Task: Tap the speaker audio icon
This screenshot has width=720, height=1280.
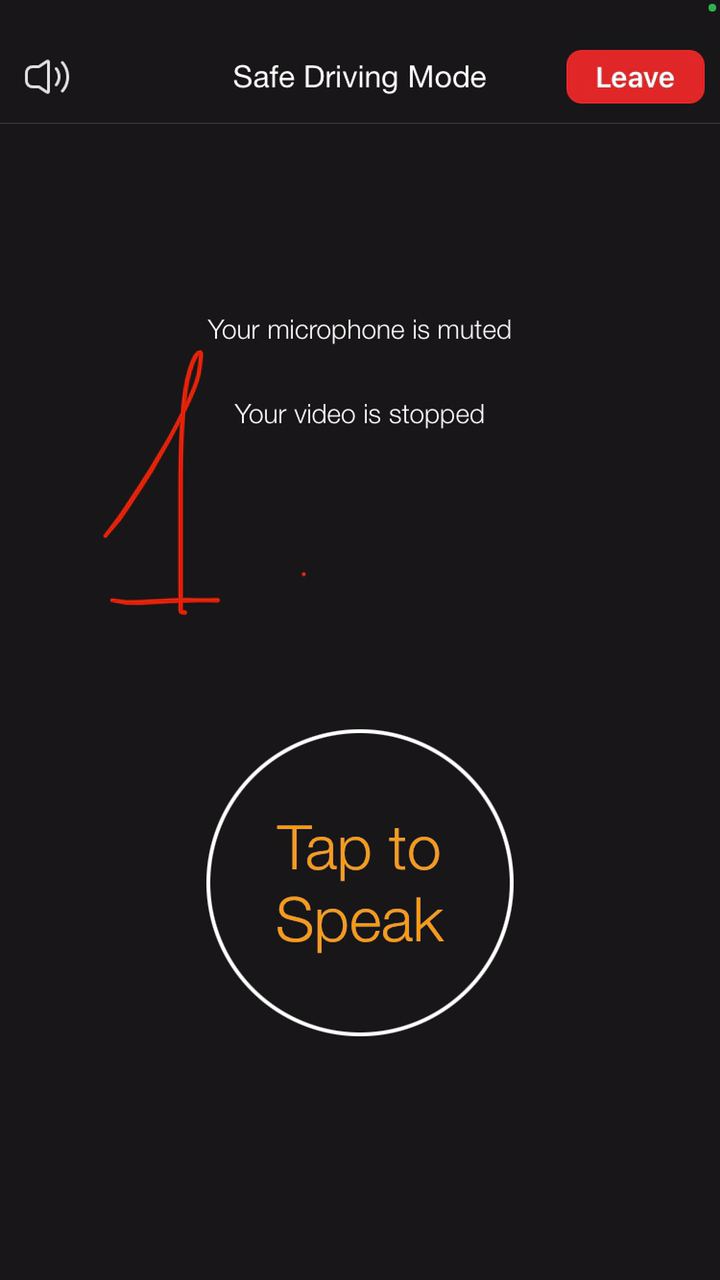Action: [x=47, y=77]
